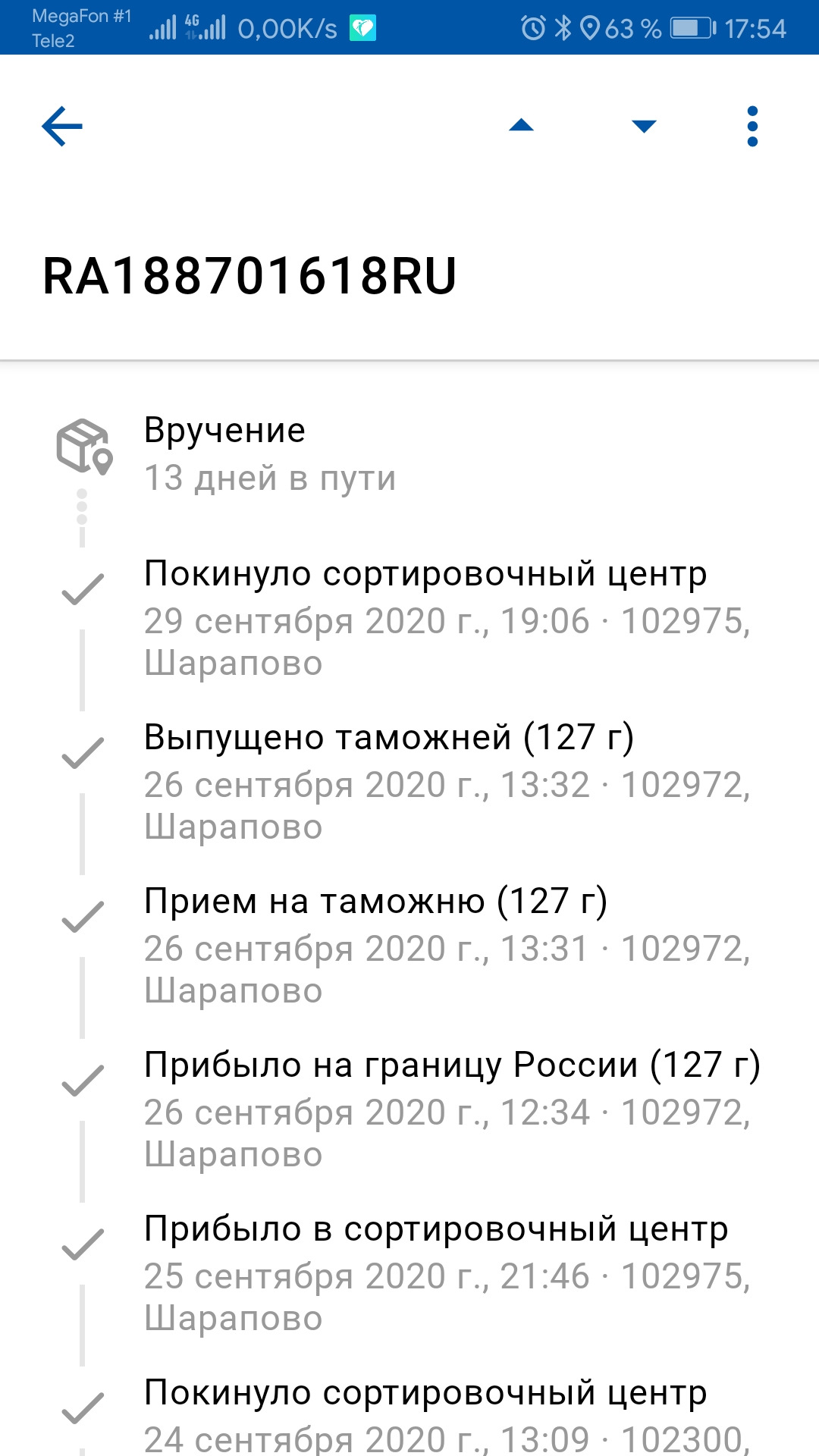Screen dimensions: 819x1456
Task: Go back using the arrow
Action: click(x=62, y=126)
